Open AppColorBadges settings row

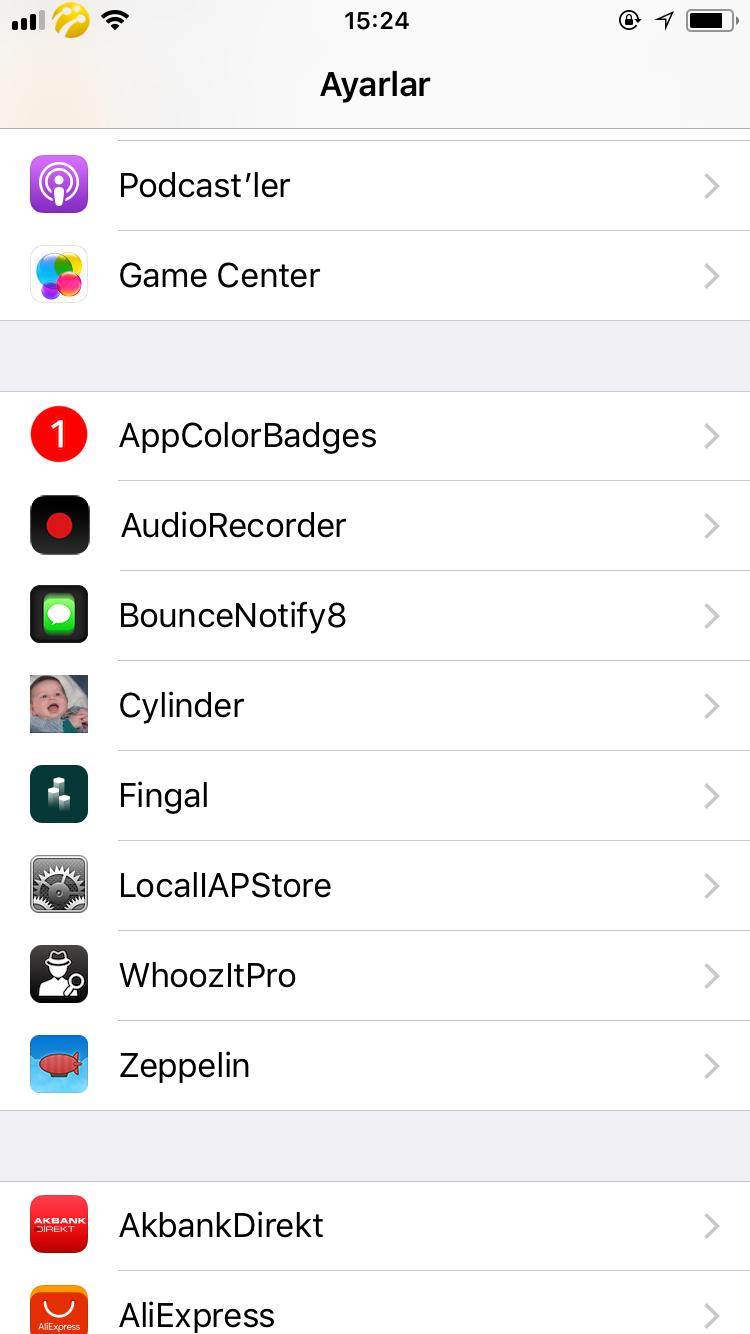pos(375,436)
